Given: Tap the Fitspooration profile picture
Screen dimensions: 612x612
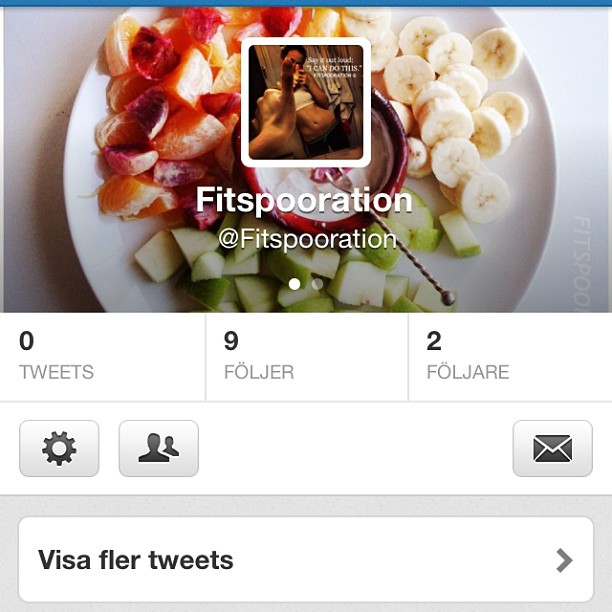Looking at the screenshot, I should coord(305,101).
